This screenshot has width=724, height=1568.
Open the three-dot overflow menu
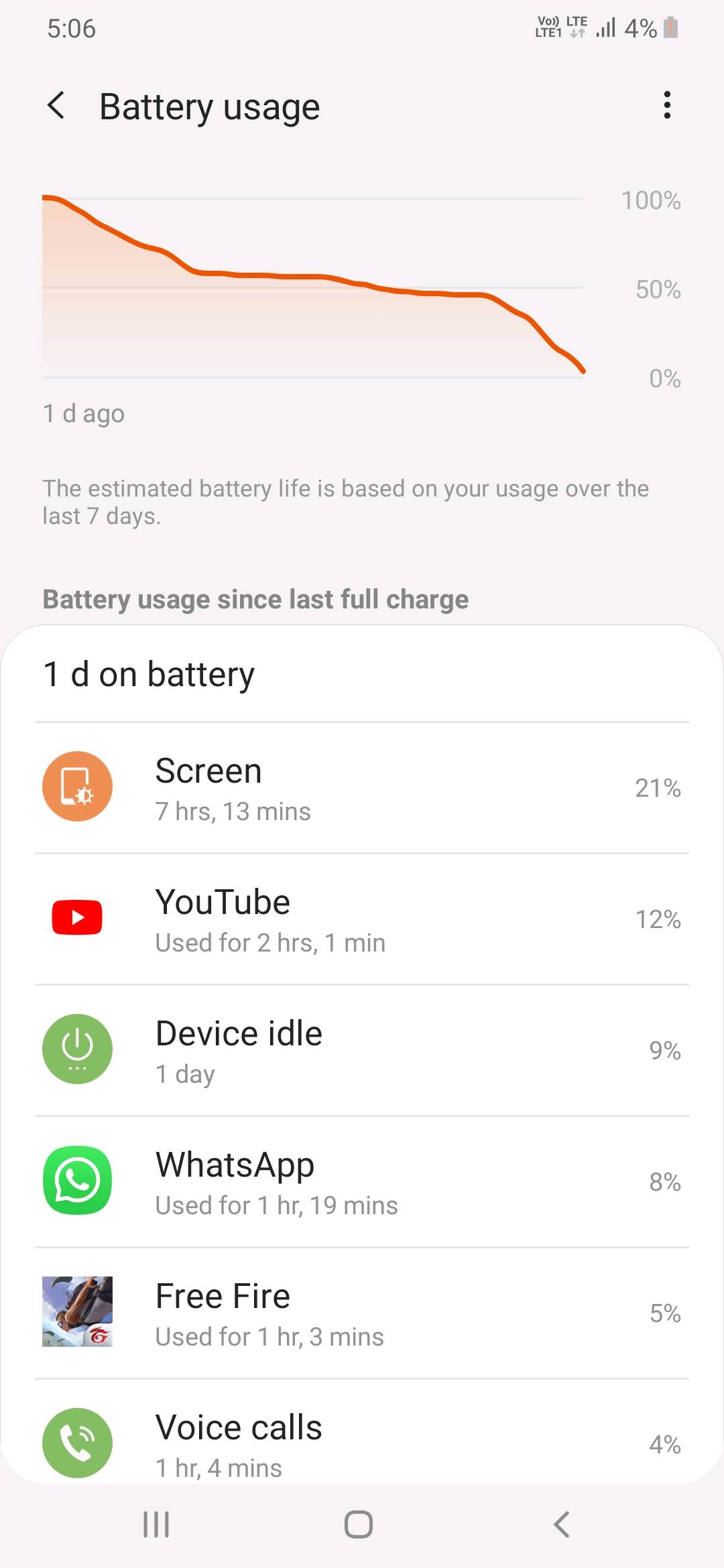[667, 105]
